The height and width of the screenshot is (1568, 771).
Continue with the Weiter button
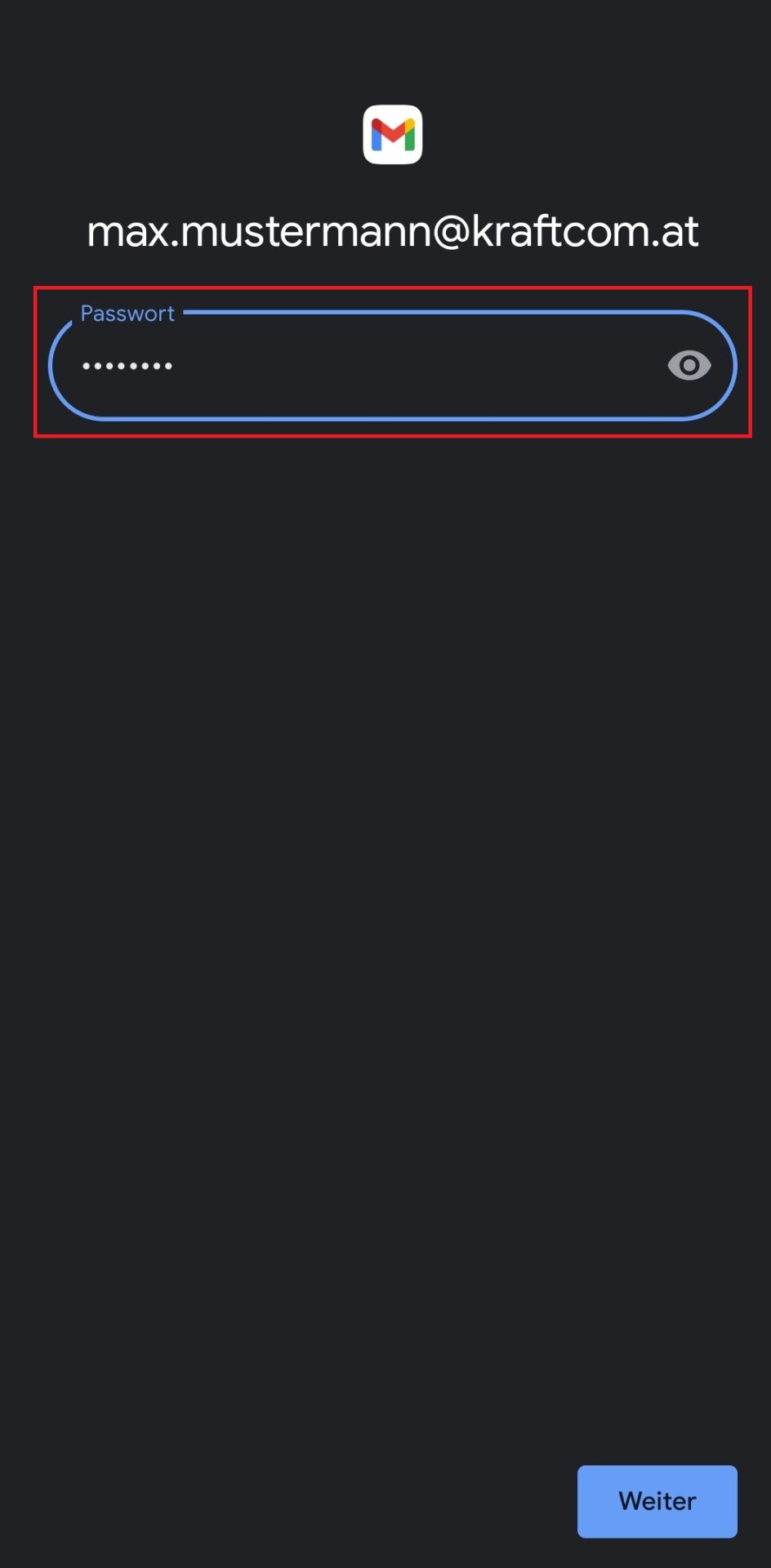coord(657,1501)
